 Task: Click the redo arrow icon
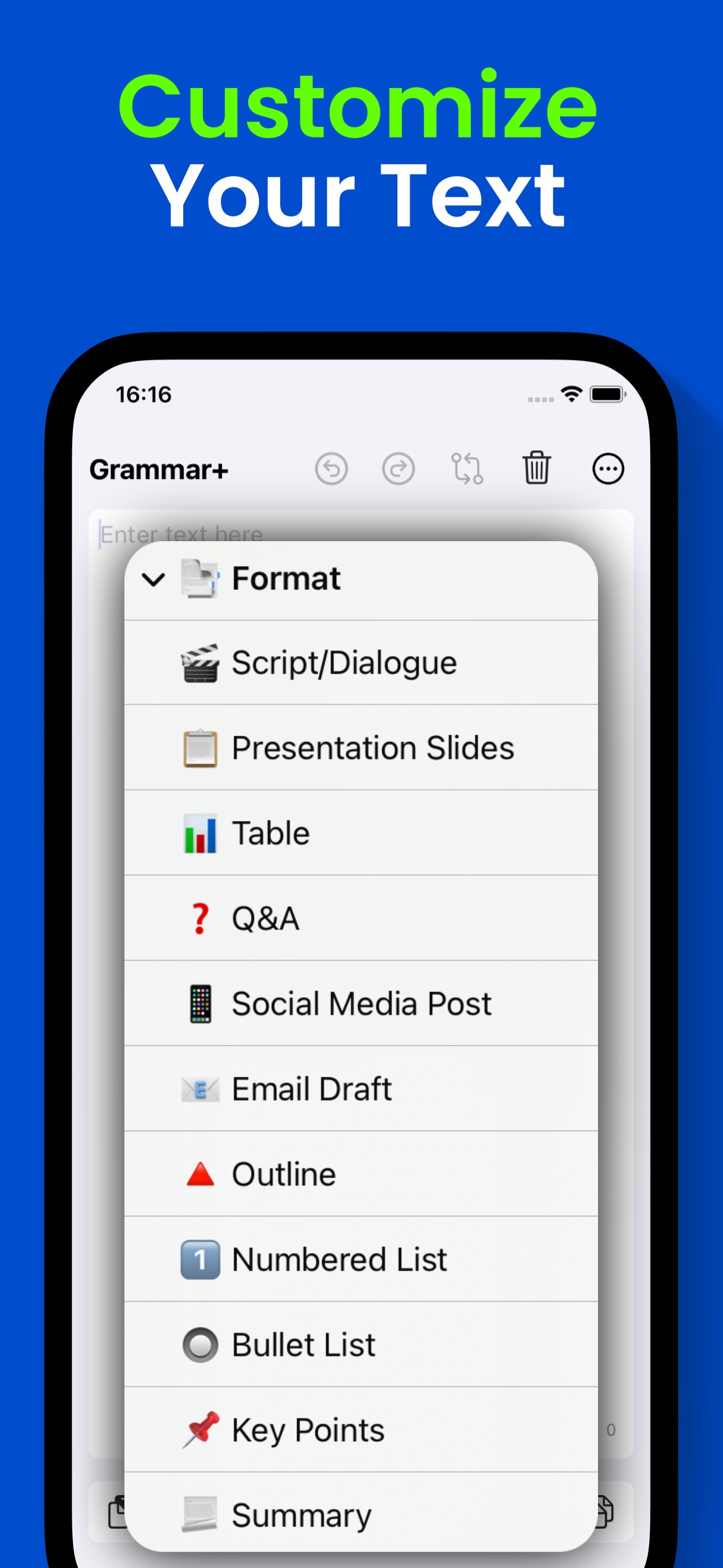point(399,469)
